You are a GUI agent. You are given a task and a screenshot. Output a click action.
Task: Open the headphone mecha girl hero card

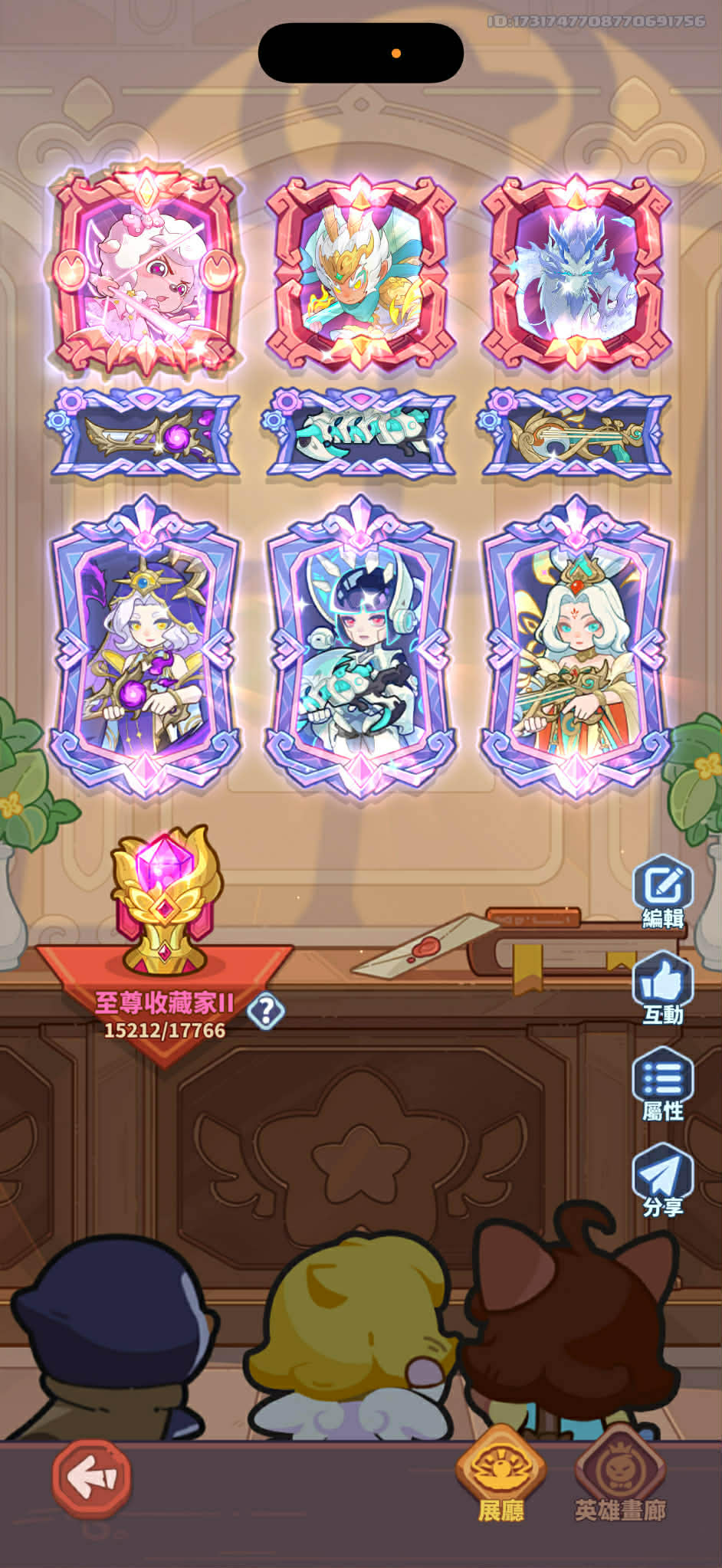360,648
